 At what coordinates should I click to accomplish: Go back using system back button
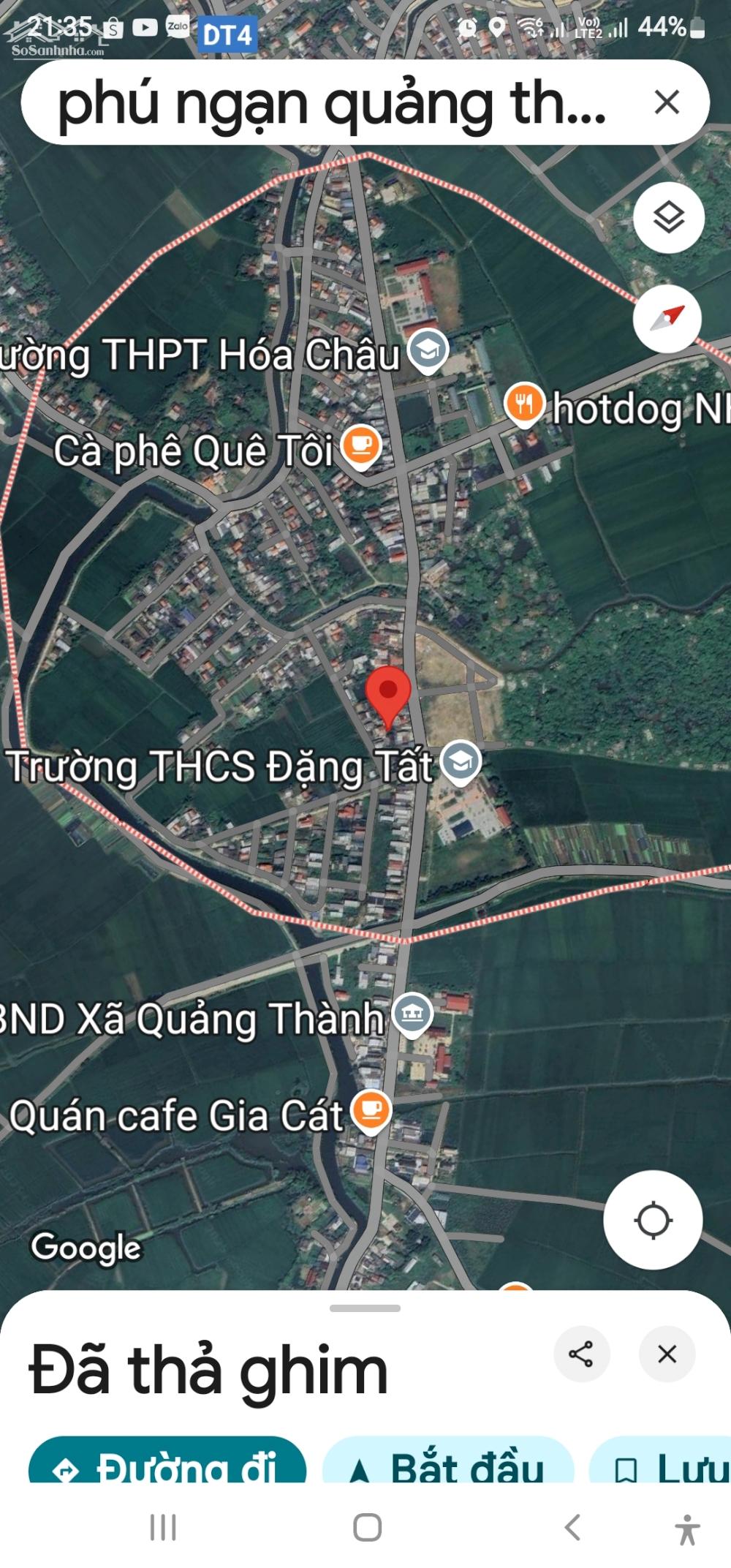[572, 1528]
